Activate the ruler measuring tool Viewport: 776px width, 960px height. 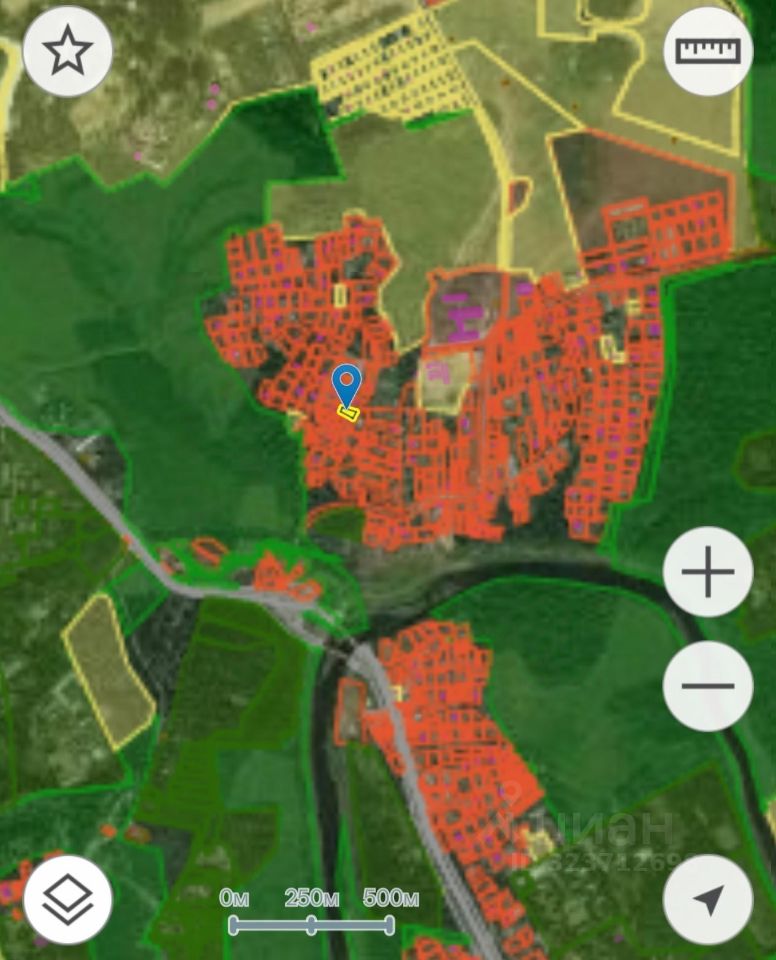[708, 52]
